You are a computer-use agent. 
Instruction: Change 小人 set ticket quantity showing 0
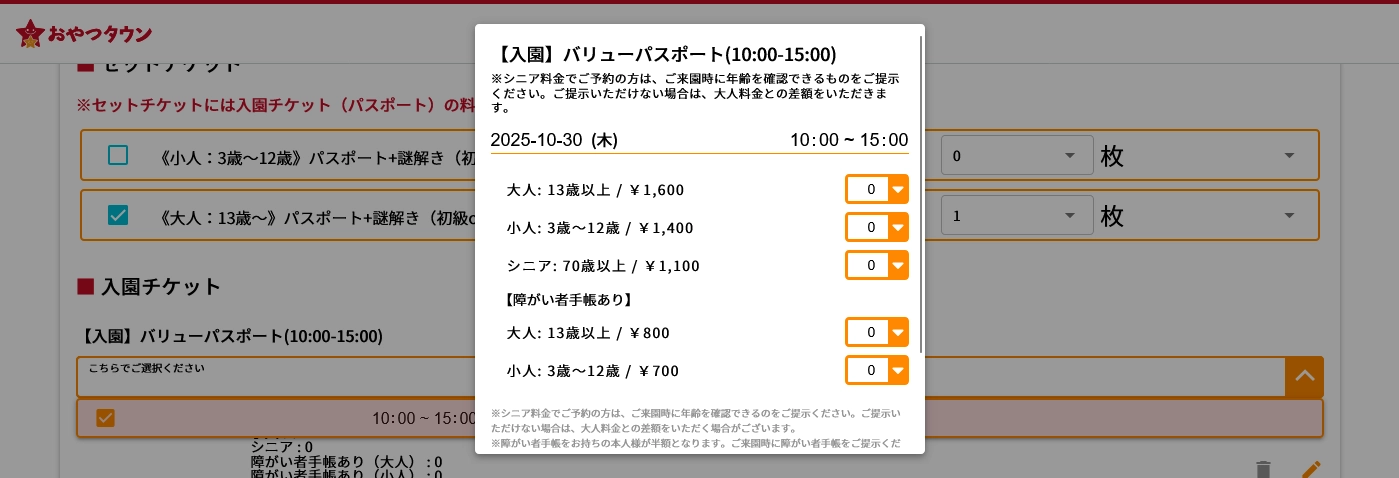(x=1016, y=156)
